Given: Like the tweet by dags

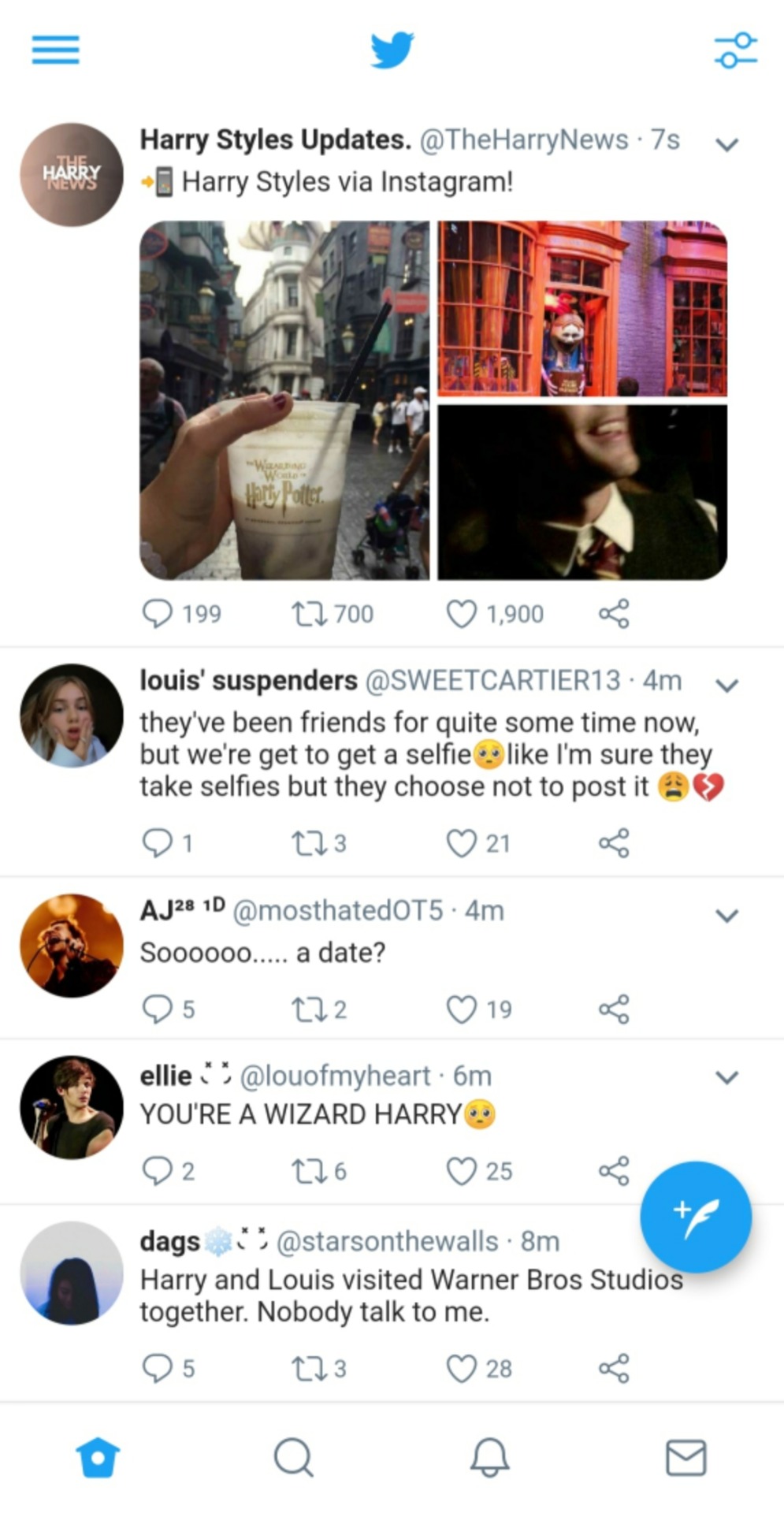Looking at the screenshot, I should tap(462, 1369).
